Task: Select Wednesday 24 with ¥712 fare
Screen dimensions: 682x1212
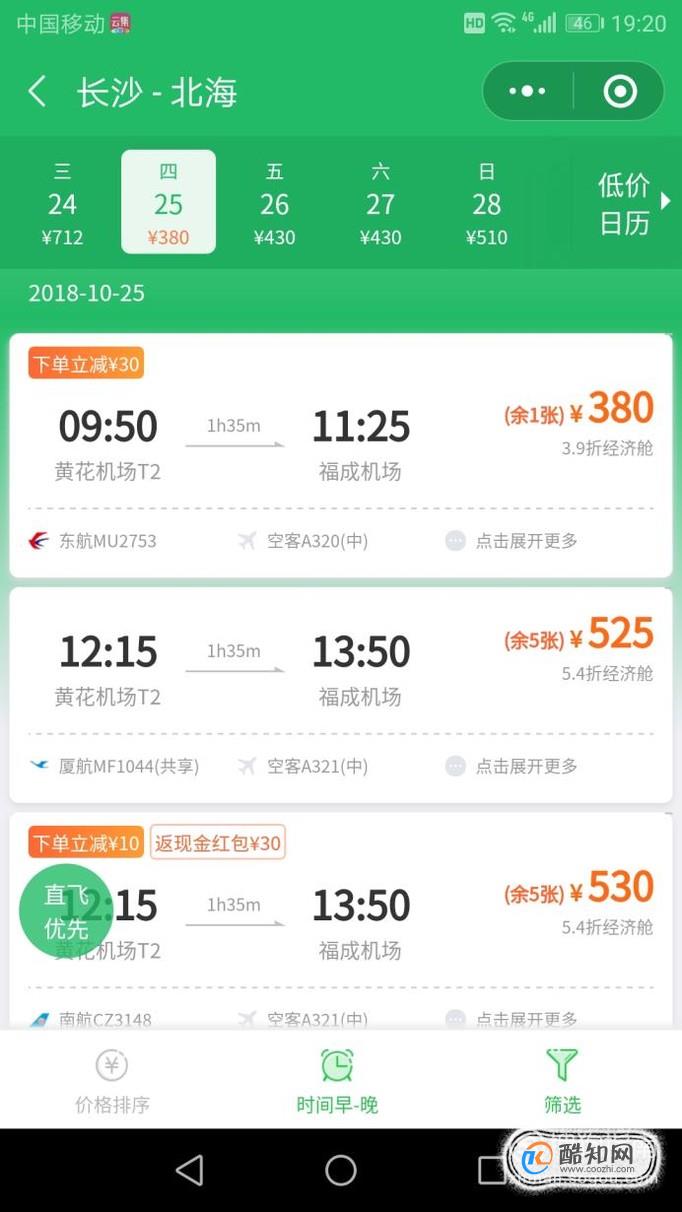Action: (62, 203)
